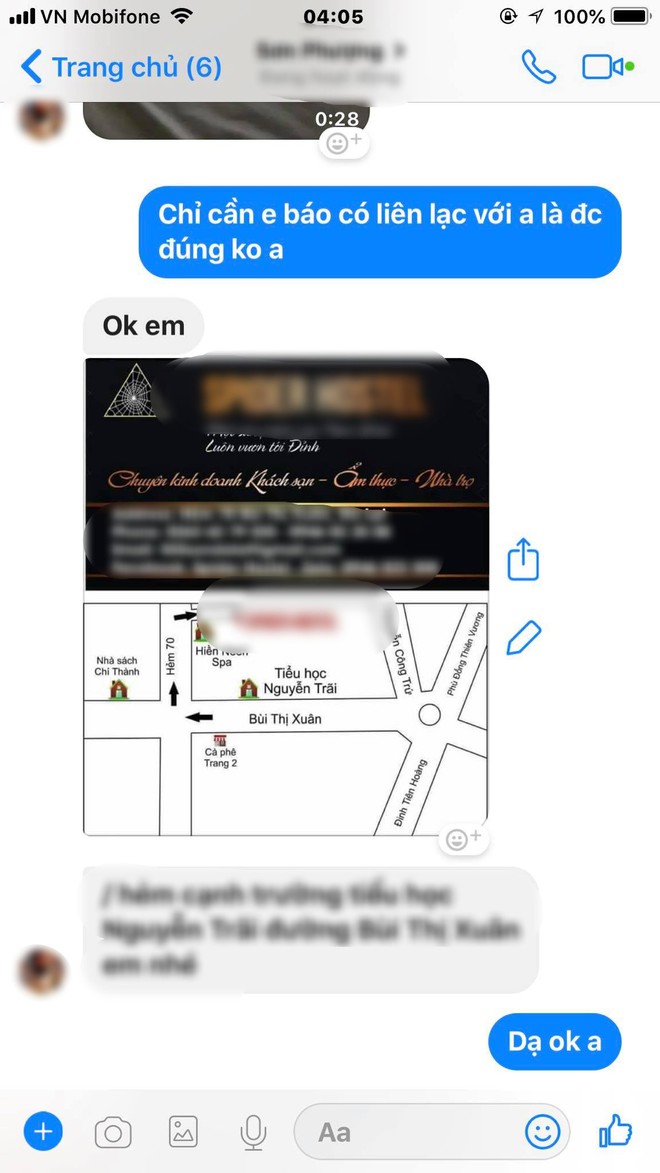Start a video call

pos(606,67)
